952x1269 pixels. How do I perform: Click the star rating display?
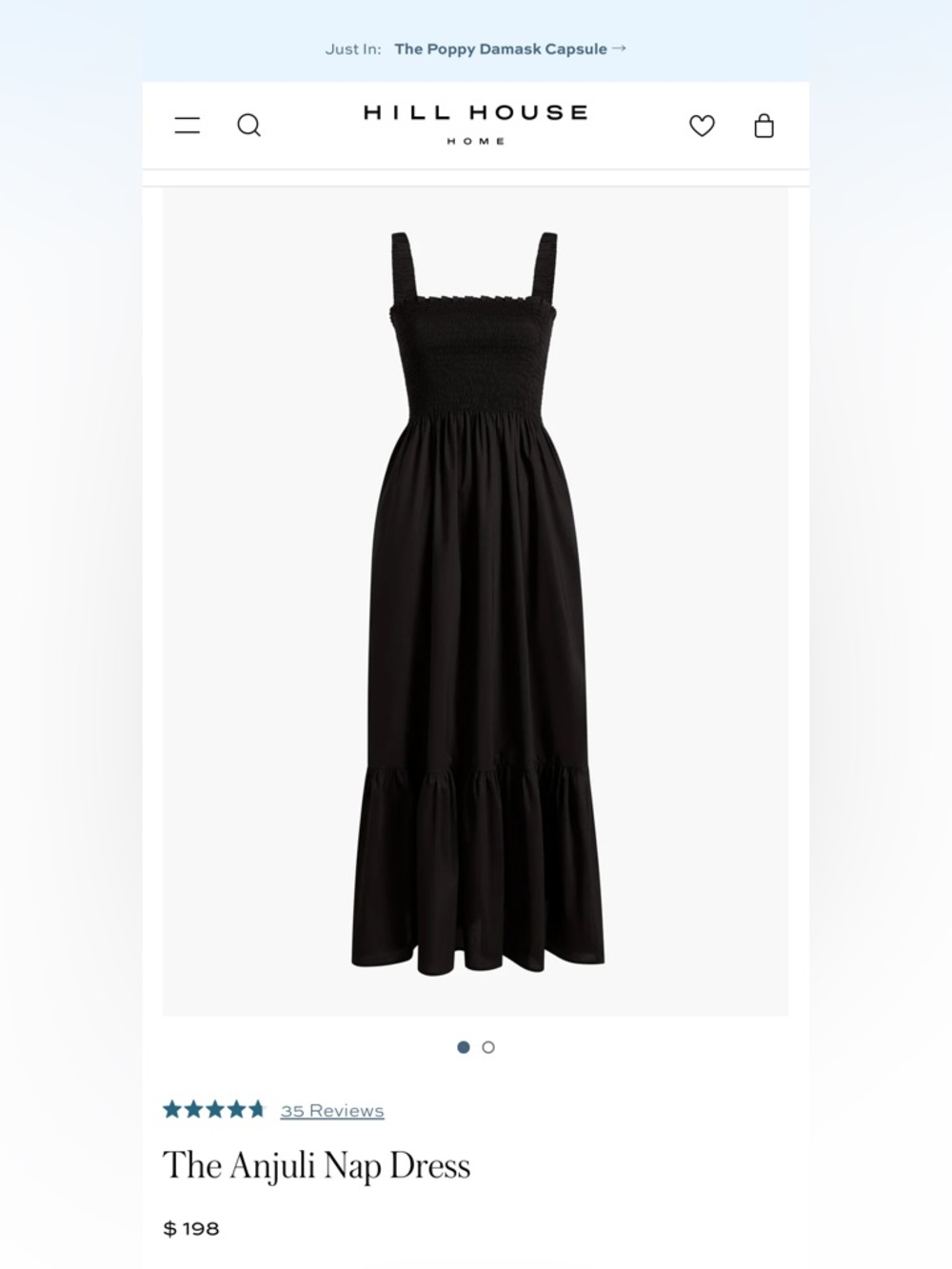tap(215, 1109)
